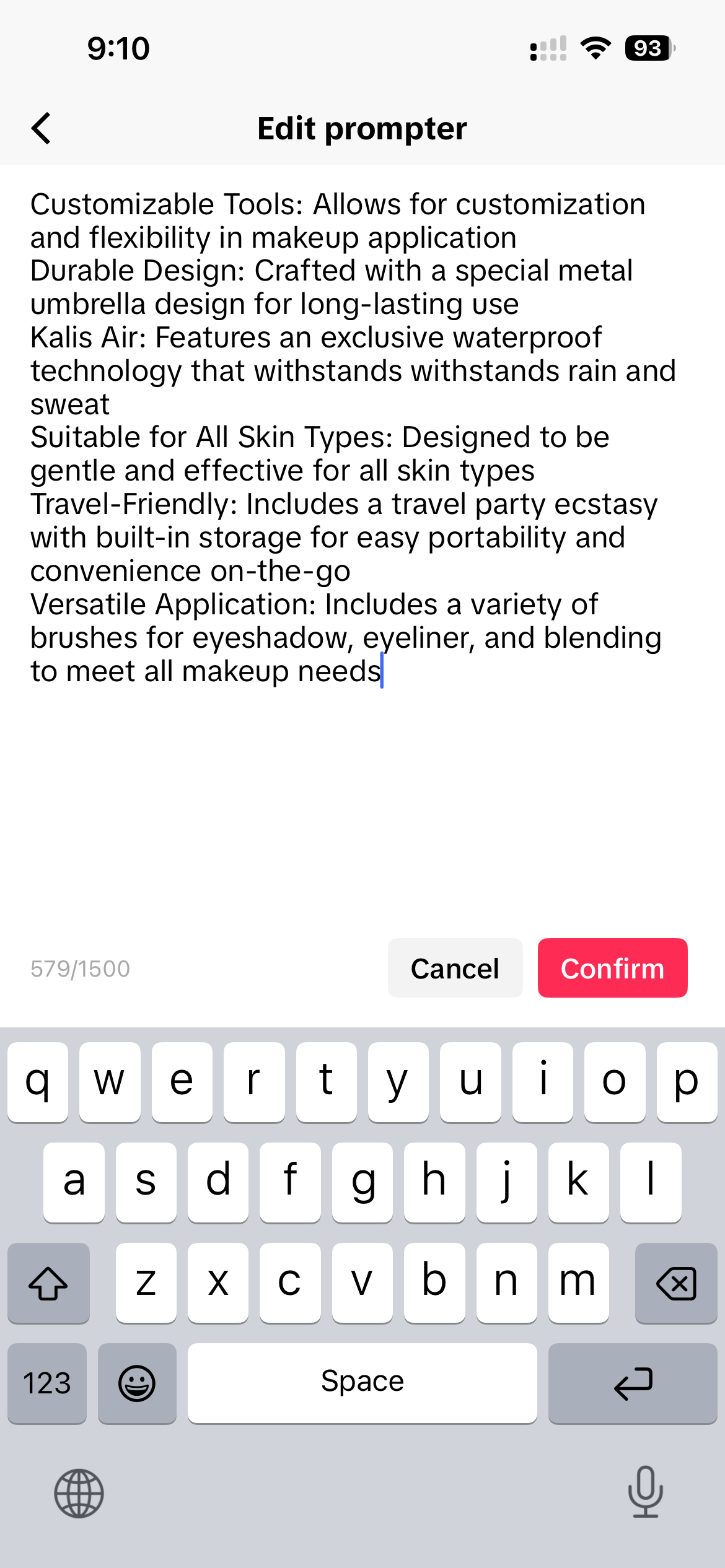This screenshot has width=725, height=1568.
Task: Tap the Confirm button
Action: [612, 968]
